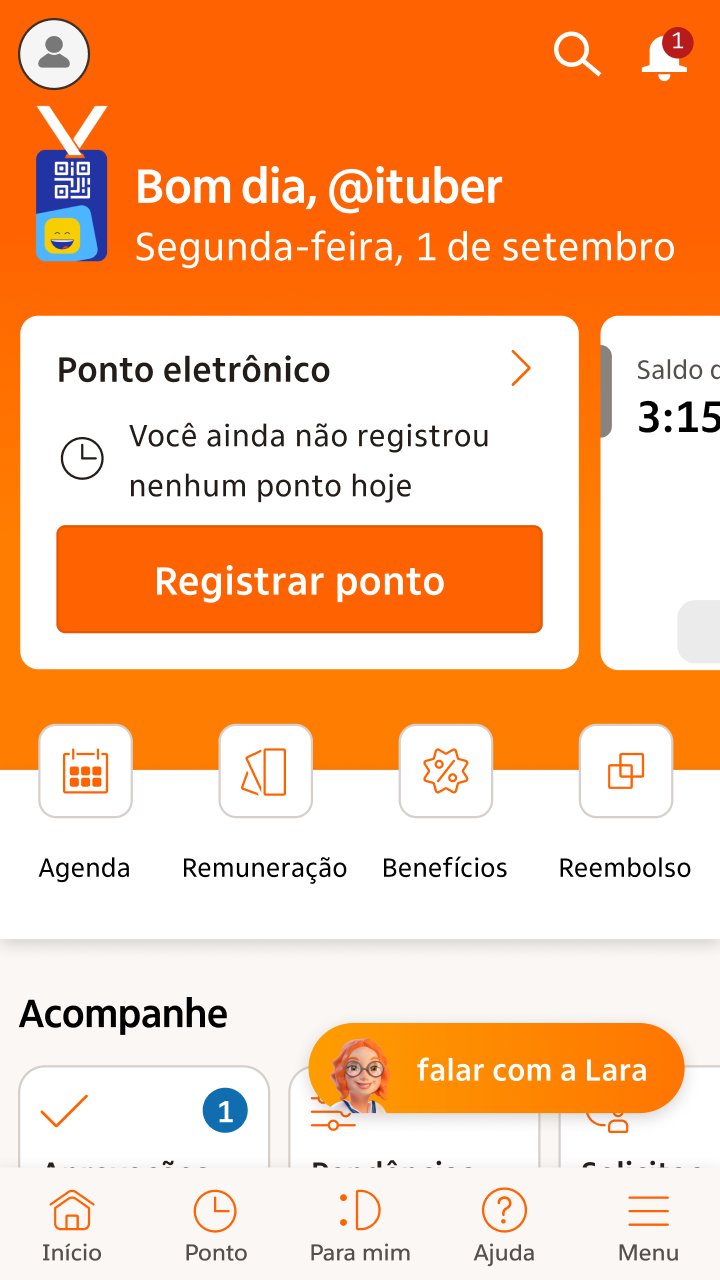Open the approvals card with badge 1
Image resolution: width=720 pixels, height=1280 pixels.
pyautogui.click(x=143, y=1115)
